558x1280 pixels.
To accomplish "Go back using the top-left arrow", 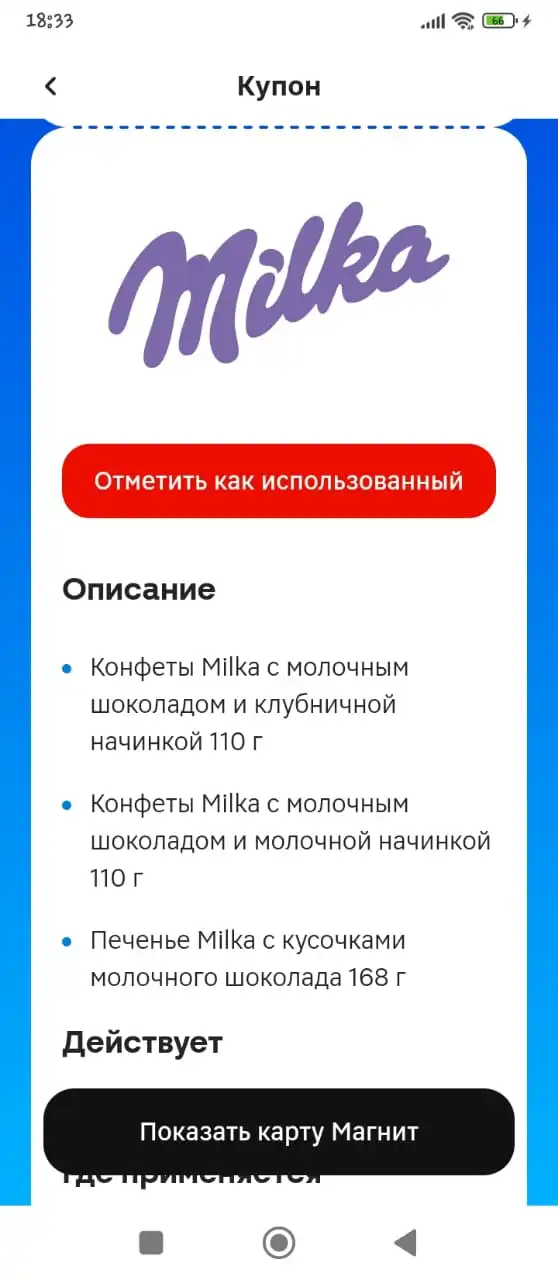I will coord(51,86).
